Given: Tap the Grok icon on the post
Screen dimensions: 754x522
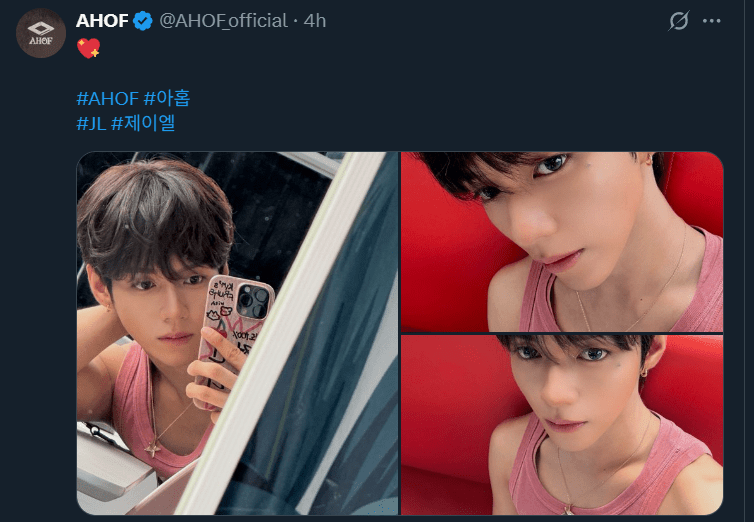Looking at the screenshot, I should pyautogui.click(x=679, y=21).
